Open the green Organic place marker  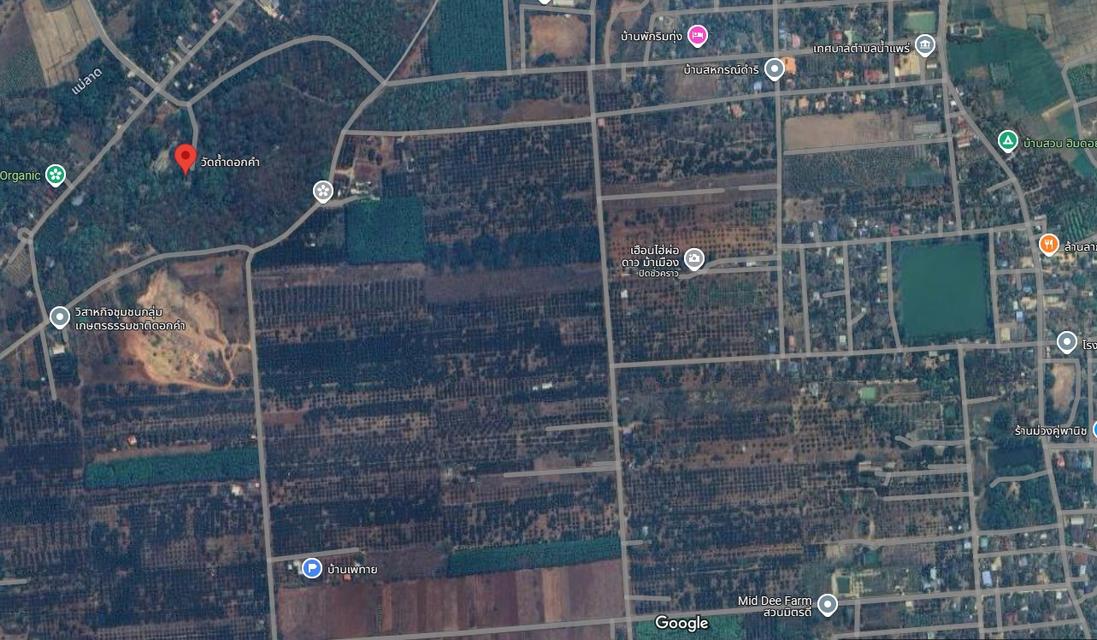[x=55, y=175]
